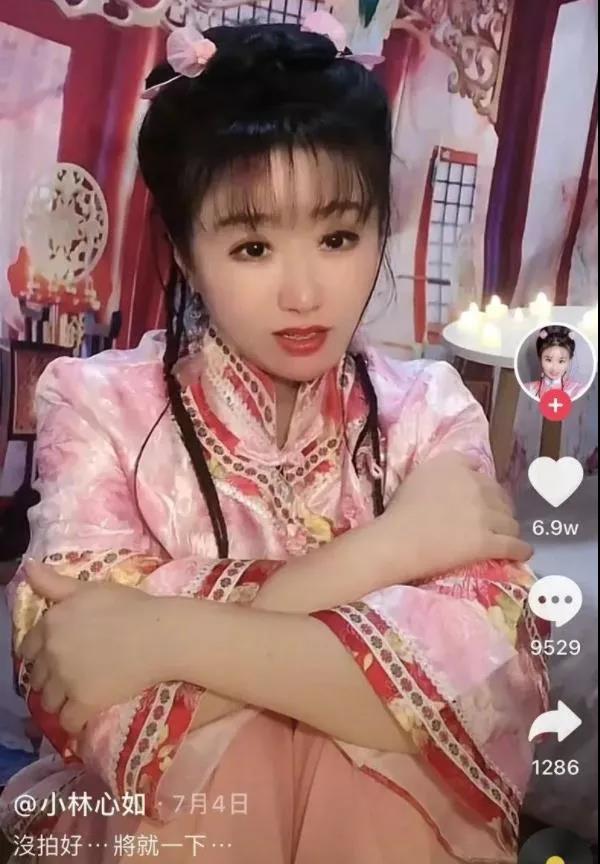Open the comments on this video
Image resolution: width=600 pixels, height=864 pixels.
click(x=555, y=601)
